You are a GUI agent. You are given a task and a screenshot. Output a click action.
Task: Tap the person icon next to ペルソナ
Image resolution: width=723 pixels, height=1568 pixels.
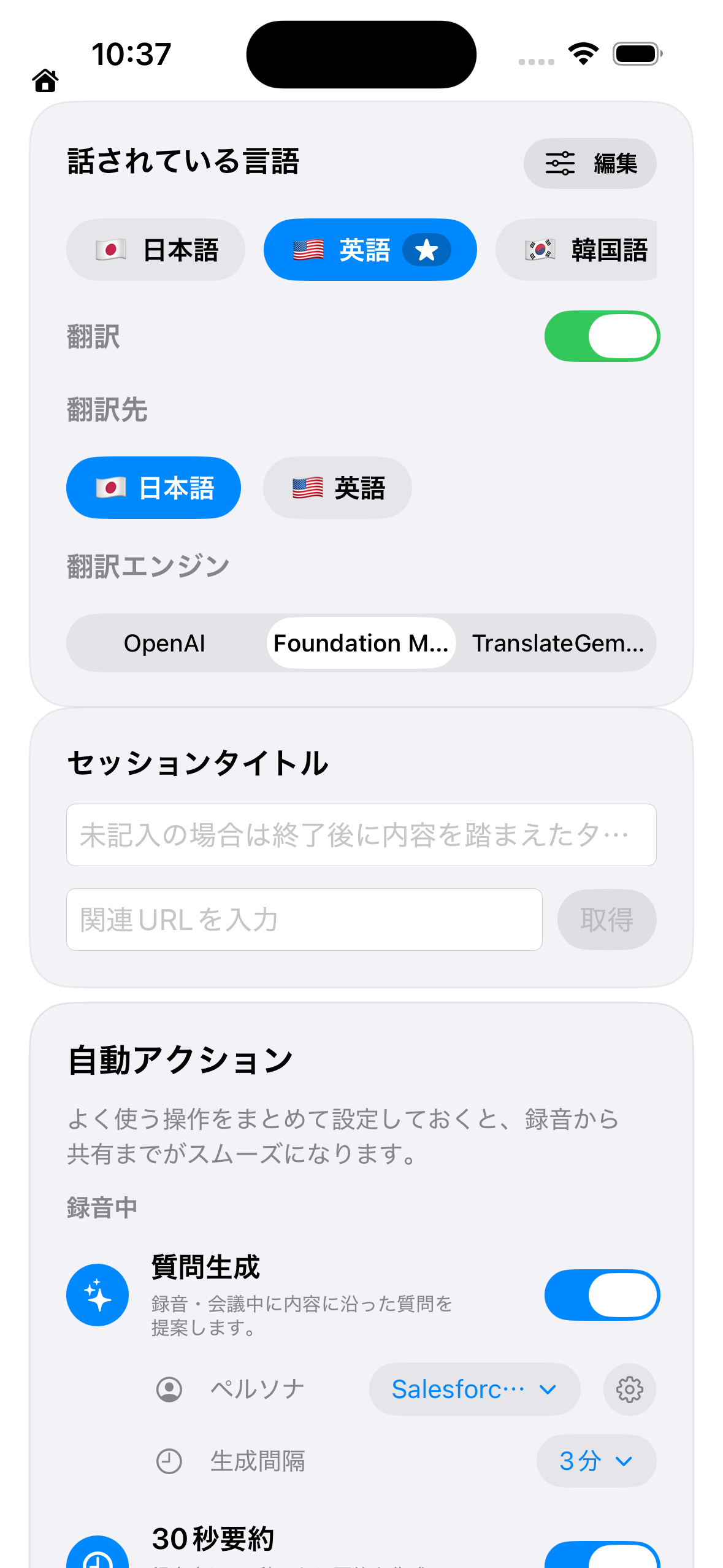(x=170, y=1389)
